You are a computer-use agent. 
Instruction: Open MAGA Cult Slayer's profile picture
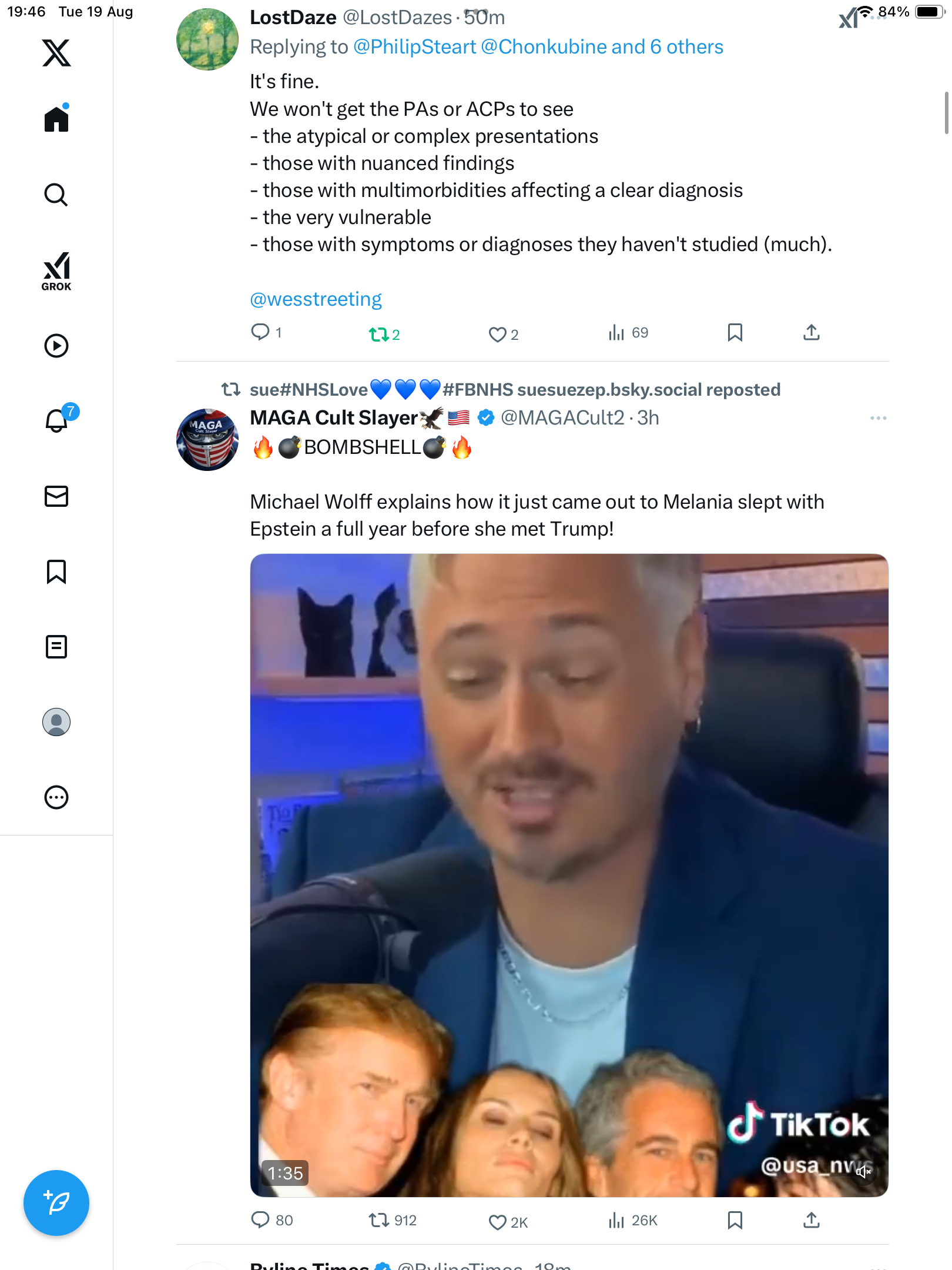click(x=207, y=440)
